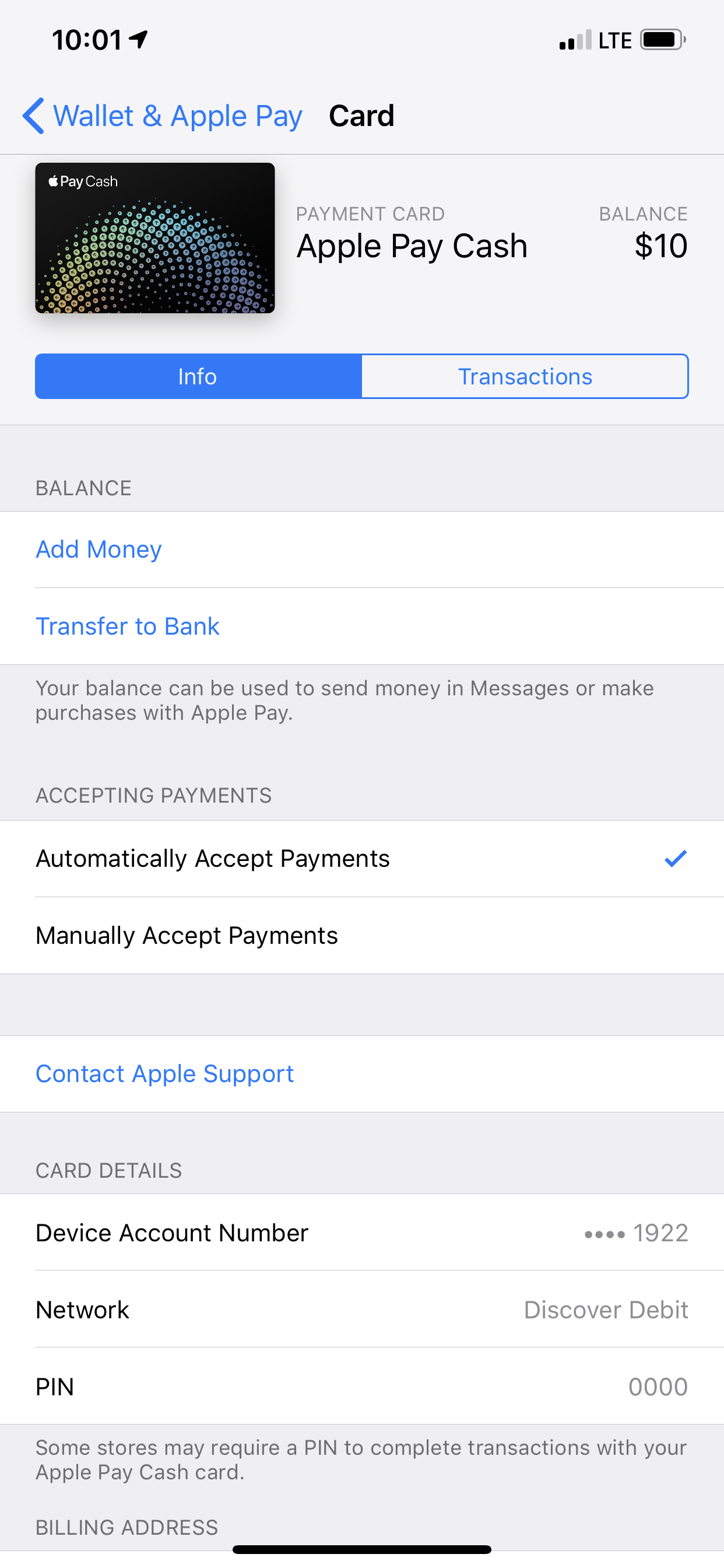Select the Info tab
Image resolution: width=724 pixels, height=1568 pixels.
(198, 376)
